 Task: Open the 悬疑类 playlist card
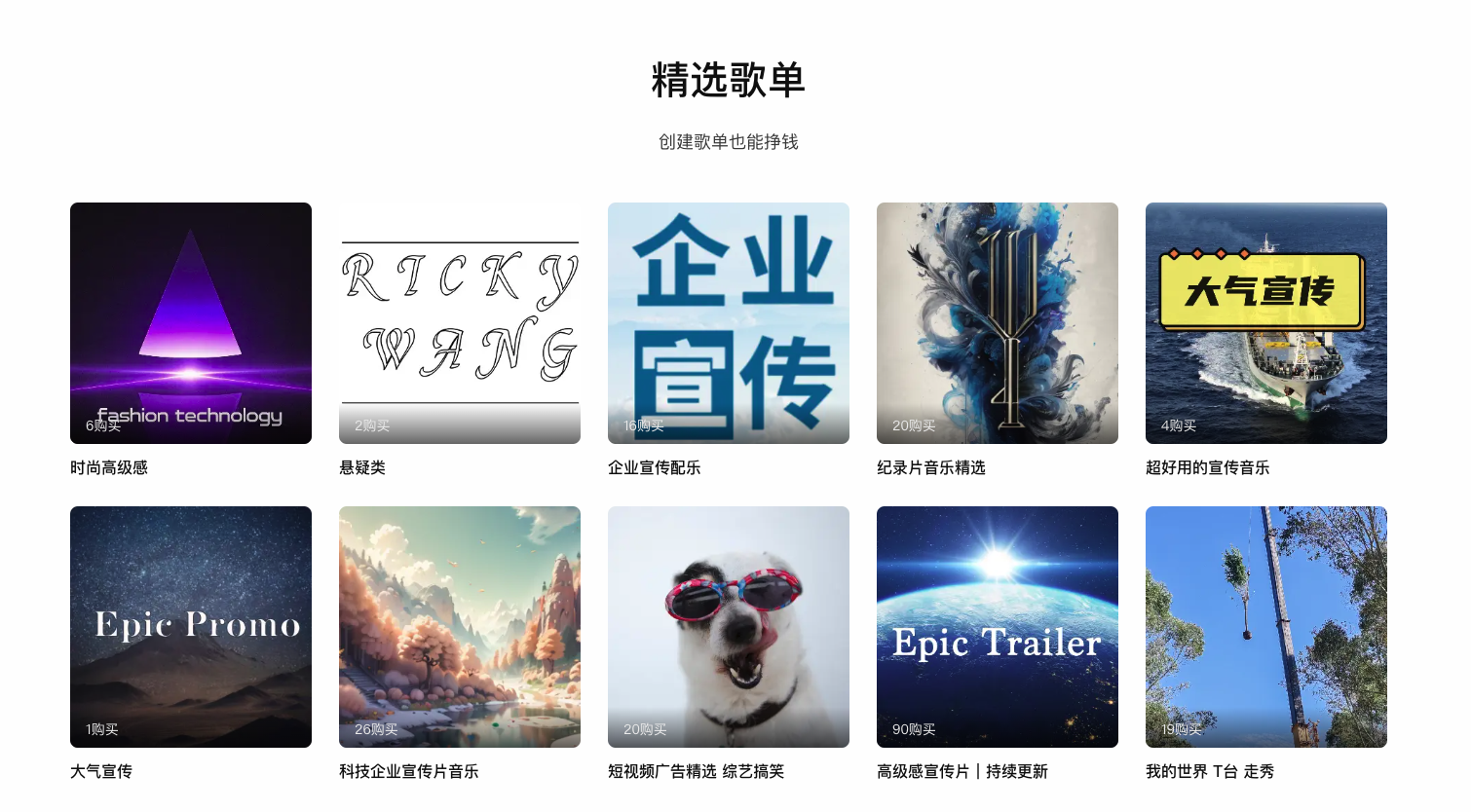[460, 323]
